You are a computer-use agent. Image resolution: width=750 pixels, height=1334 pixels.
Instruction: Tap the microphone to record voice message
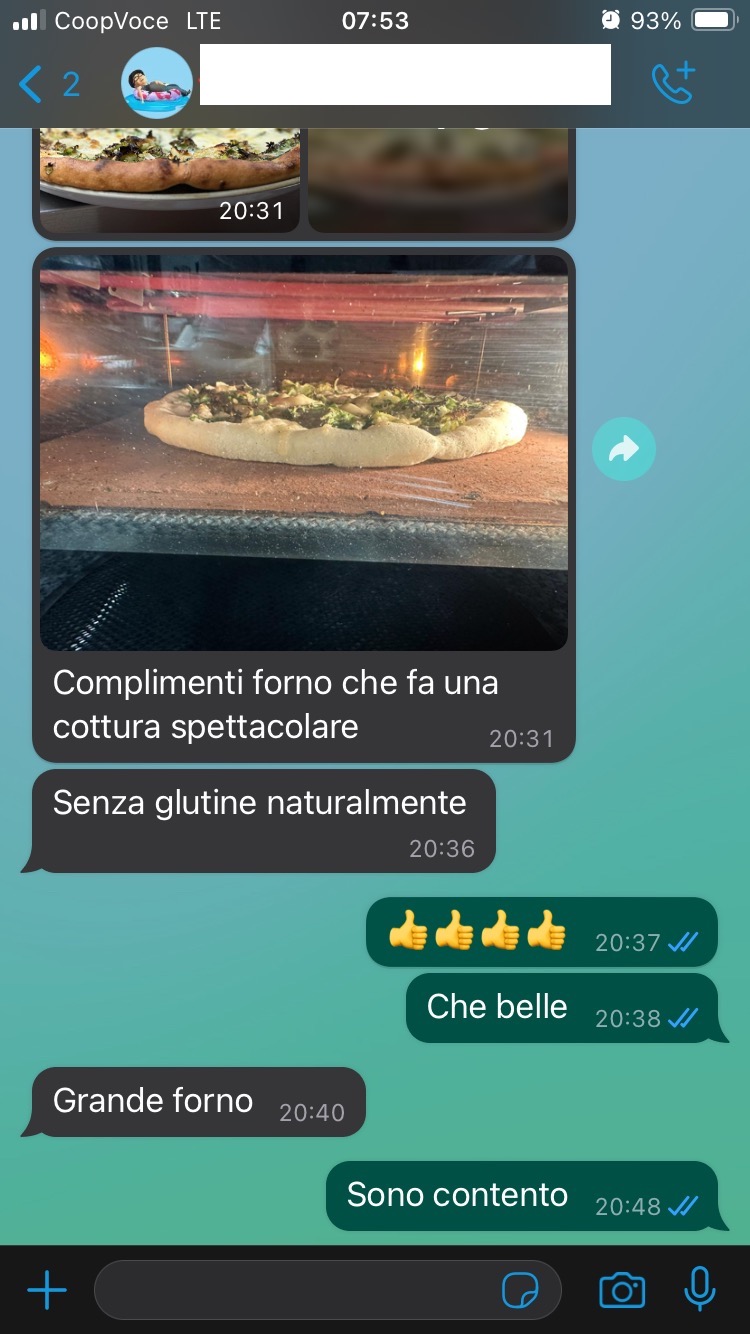pyautogui.click(x=700, y=1289)
